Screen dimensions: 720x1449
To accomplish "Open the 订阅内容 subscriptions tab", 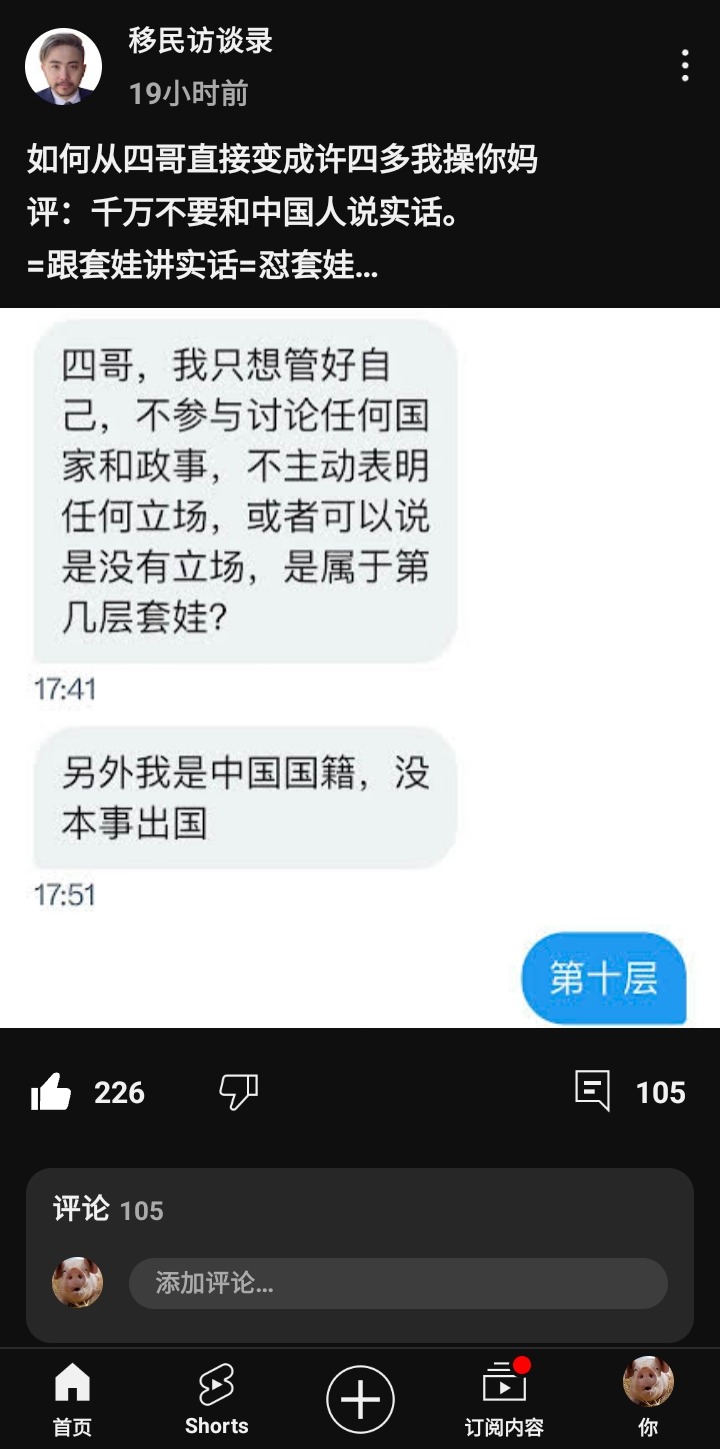I will [504, 1399].
